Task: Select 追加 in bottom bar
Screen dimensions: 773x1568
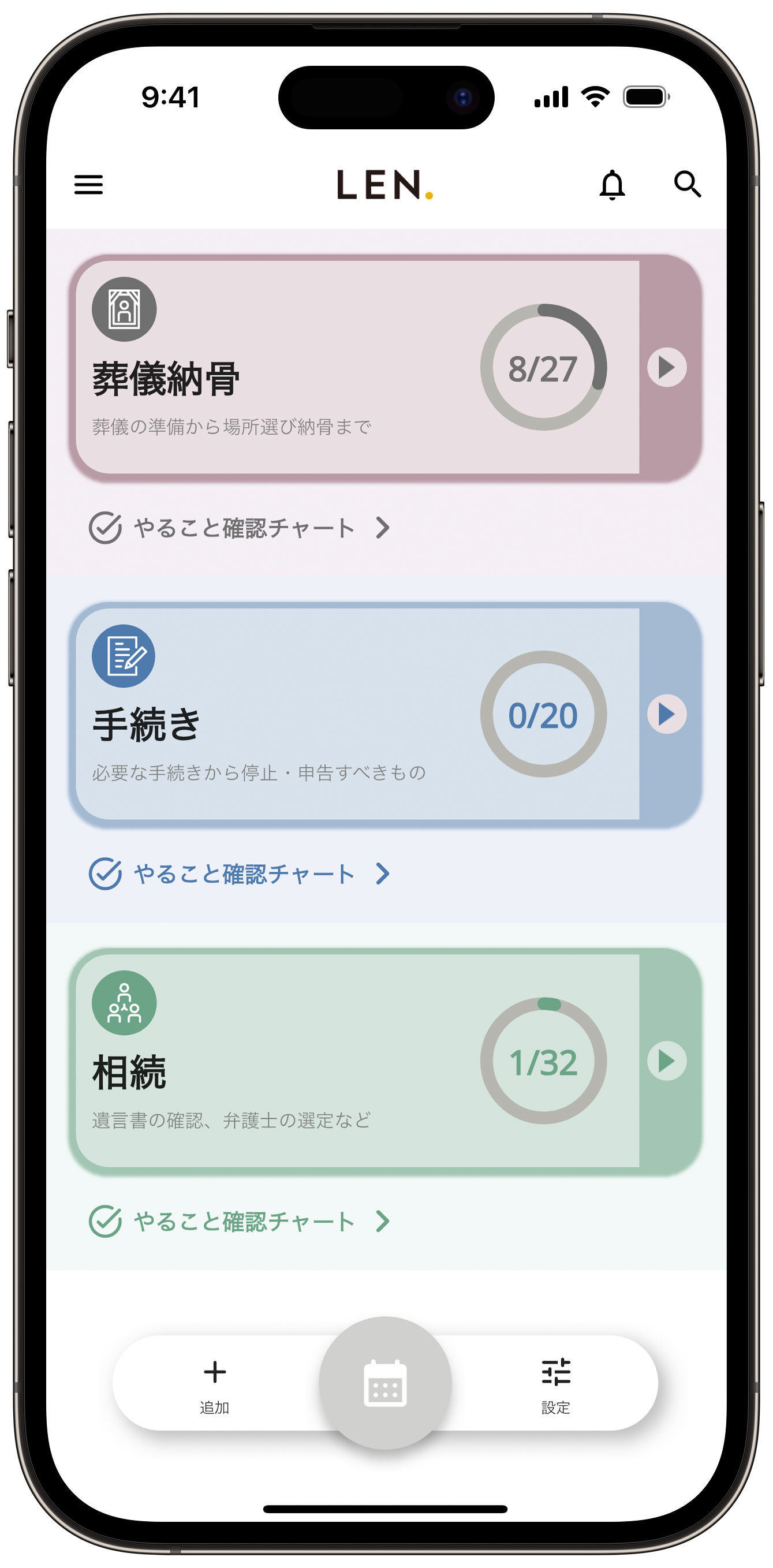Action: 214,1383
